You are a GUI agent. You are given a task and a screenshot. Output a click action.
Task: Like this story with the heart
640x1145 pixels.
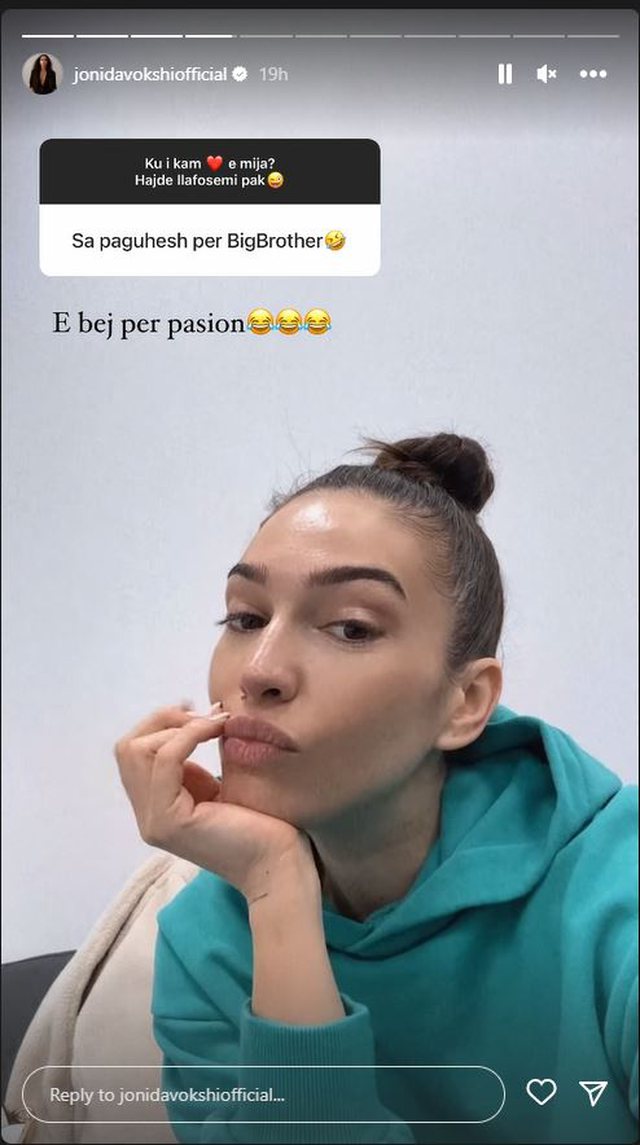coord(541,1093)
